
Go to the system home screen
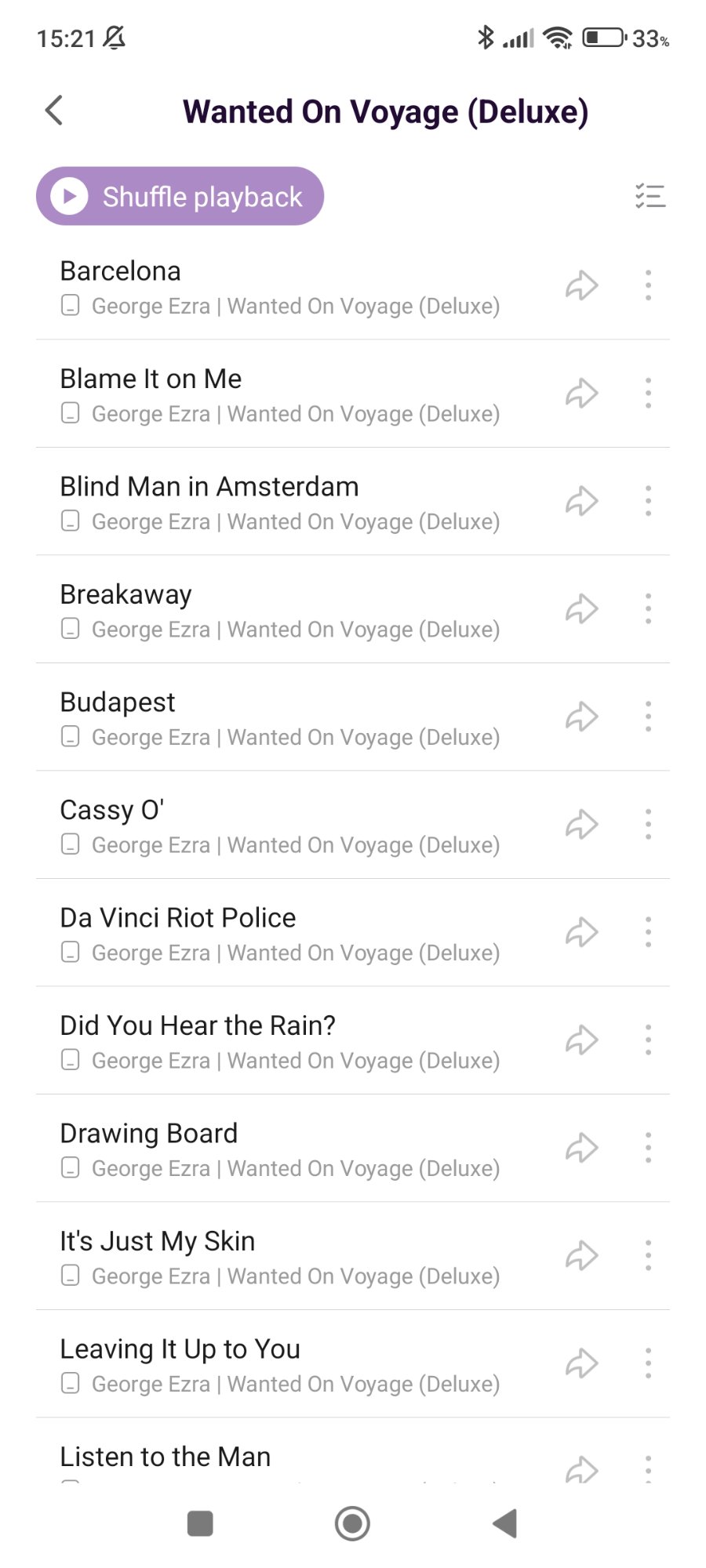(352, 1523)
